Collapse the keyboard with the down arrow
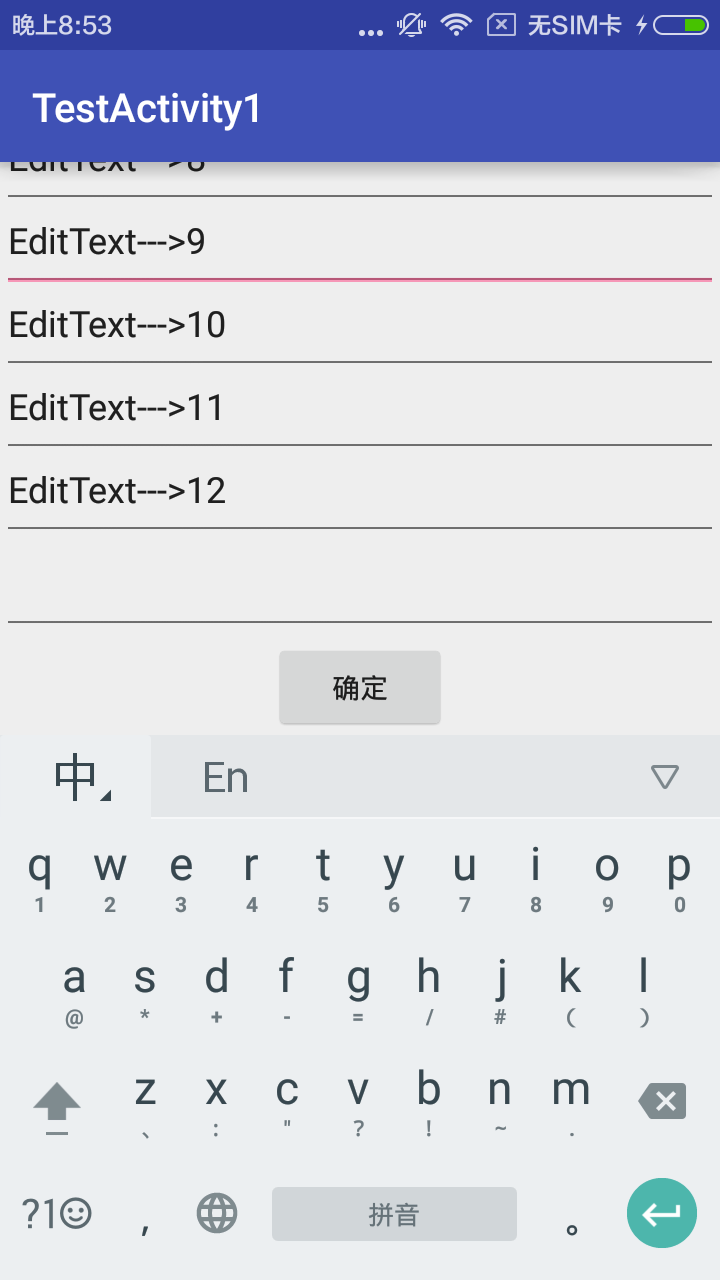The height and width of the screenshot is (1280, 720). pos(664,776)
